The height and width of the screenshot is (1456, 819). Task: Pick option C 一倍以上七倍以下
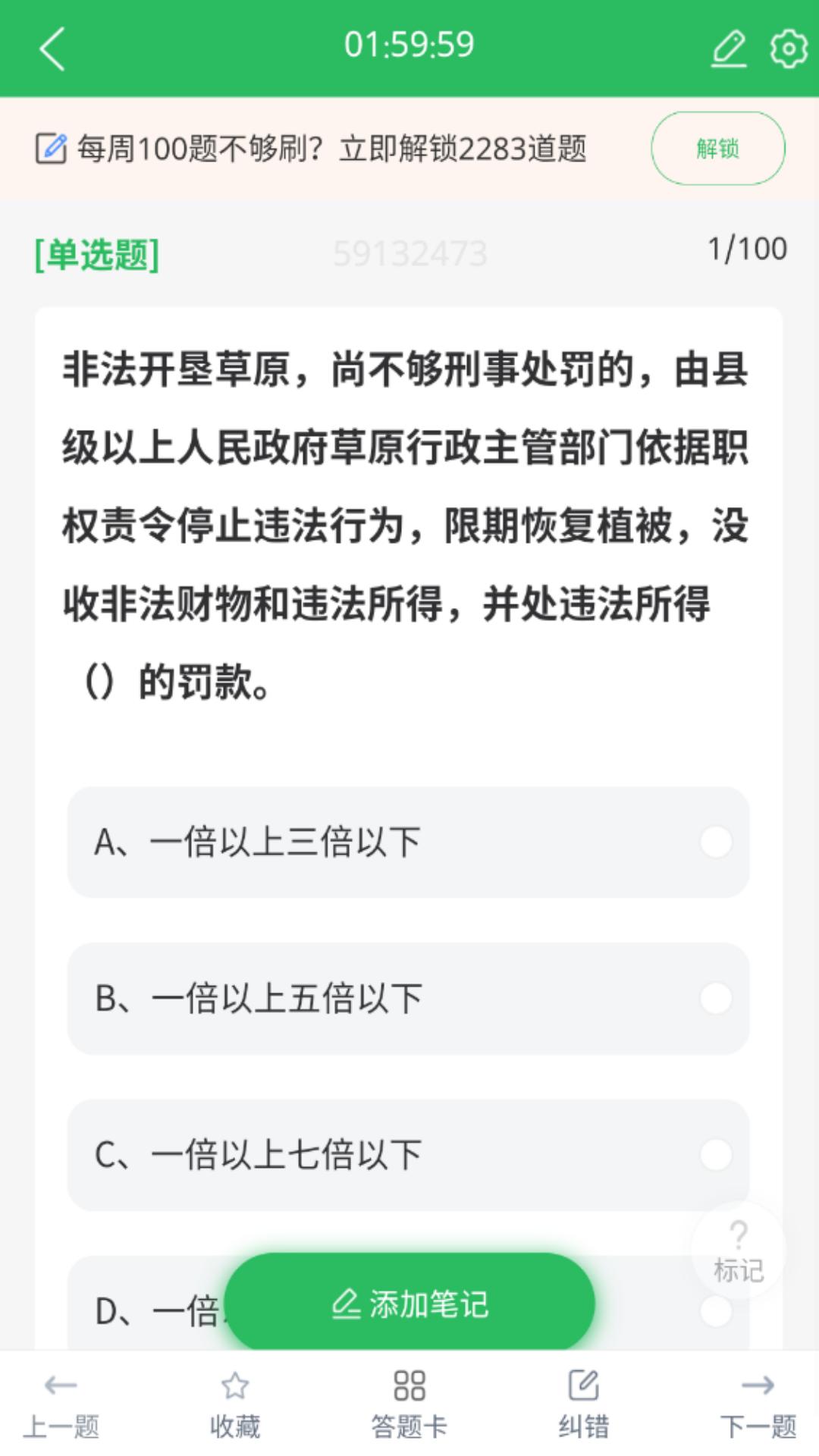[409, 1153]
